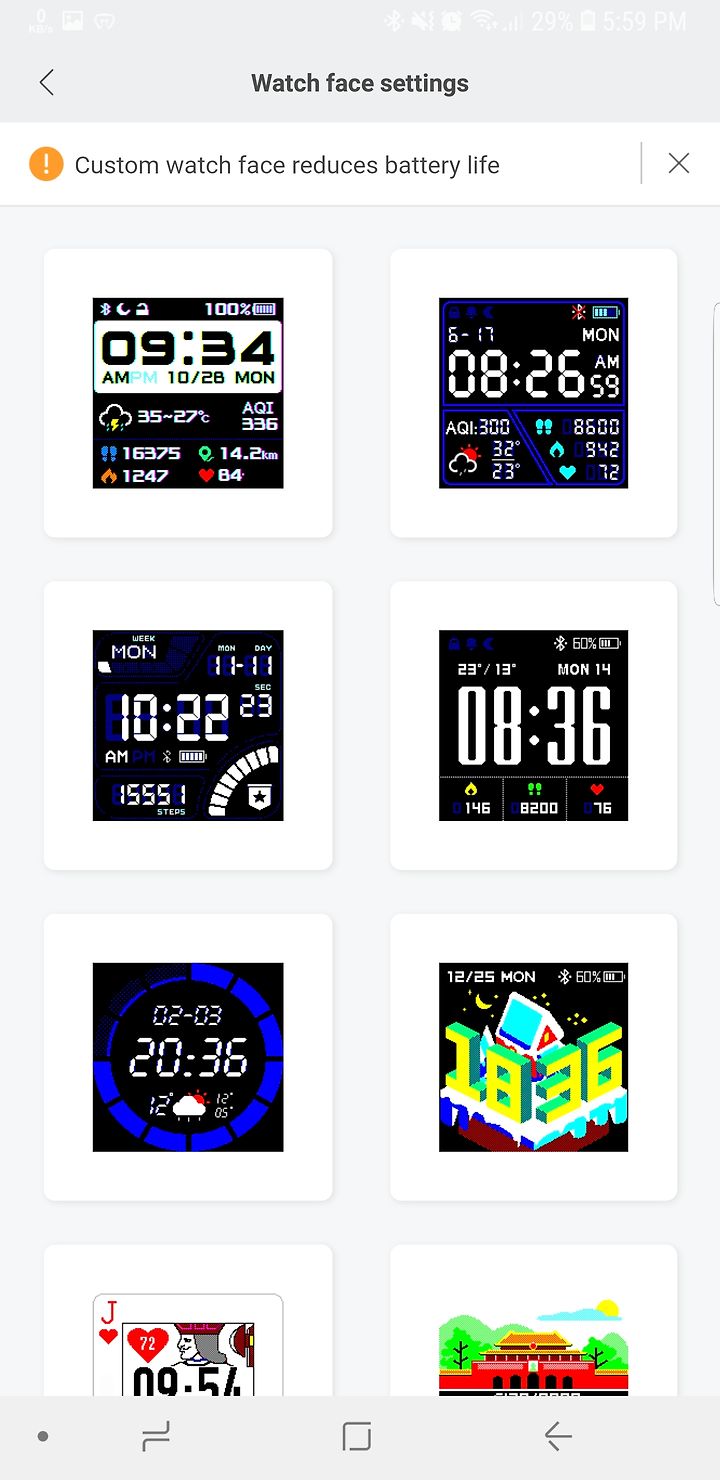Select the large digit 08:36 watch face

[534, 725]
